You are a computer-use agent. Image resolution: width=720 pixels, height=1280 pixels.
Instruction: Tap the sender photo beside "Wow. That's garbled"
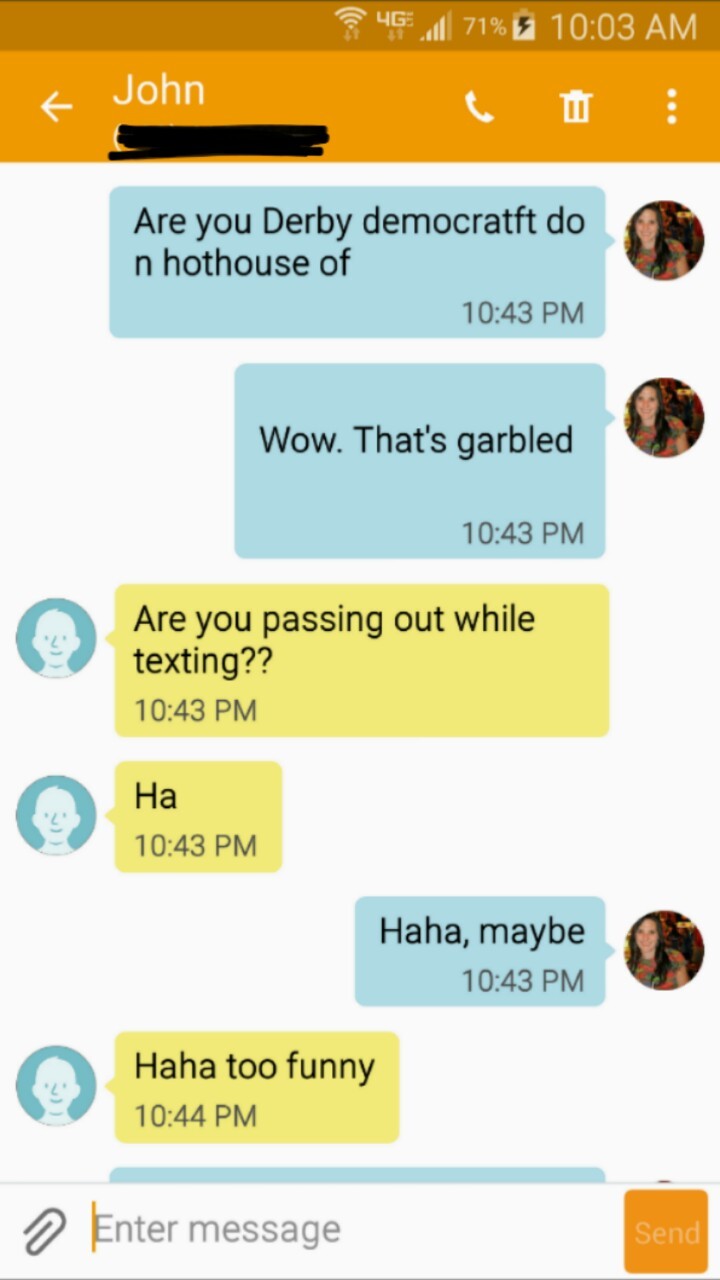(x=664, y=418)
